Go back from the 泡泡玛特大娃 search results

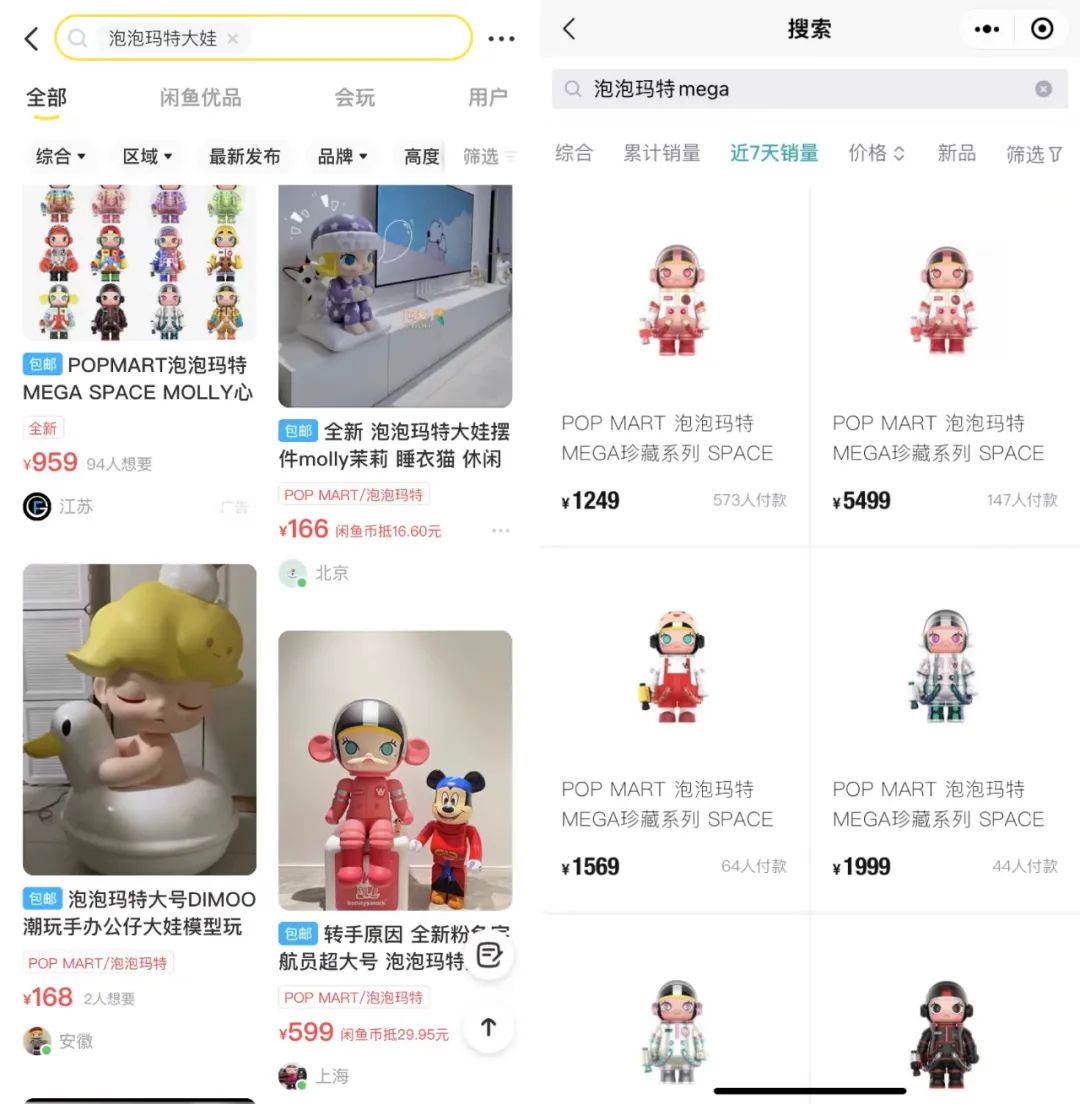pos(31,39)
